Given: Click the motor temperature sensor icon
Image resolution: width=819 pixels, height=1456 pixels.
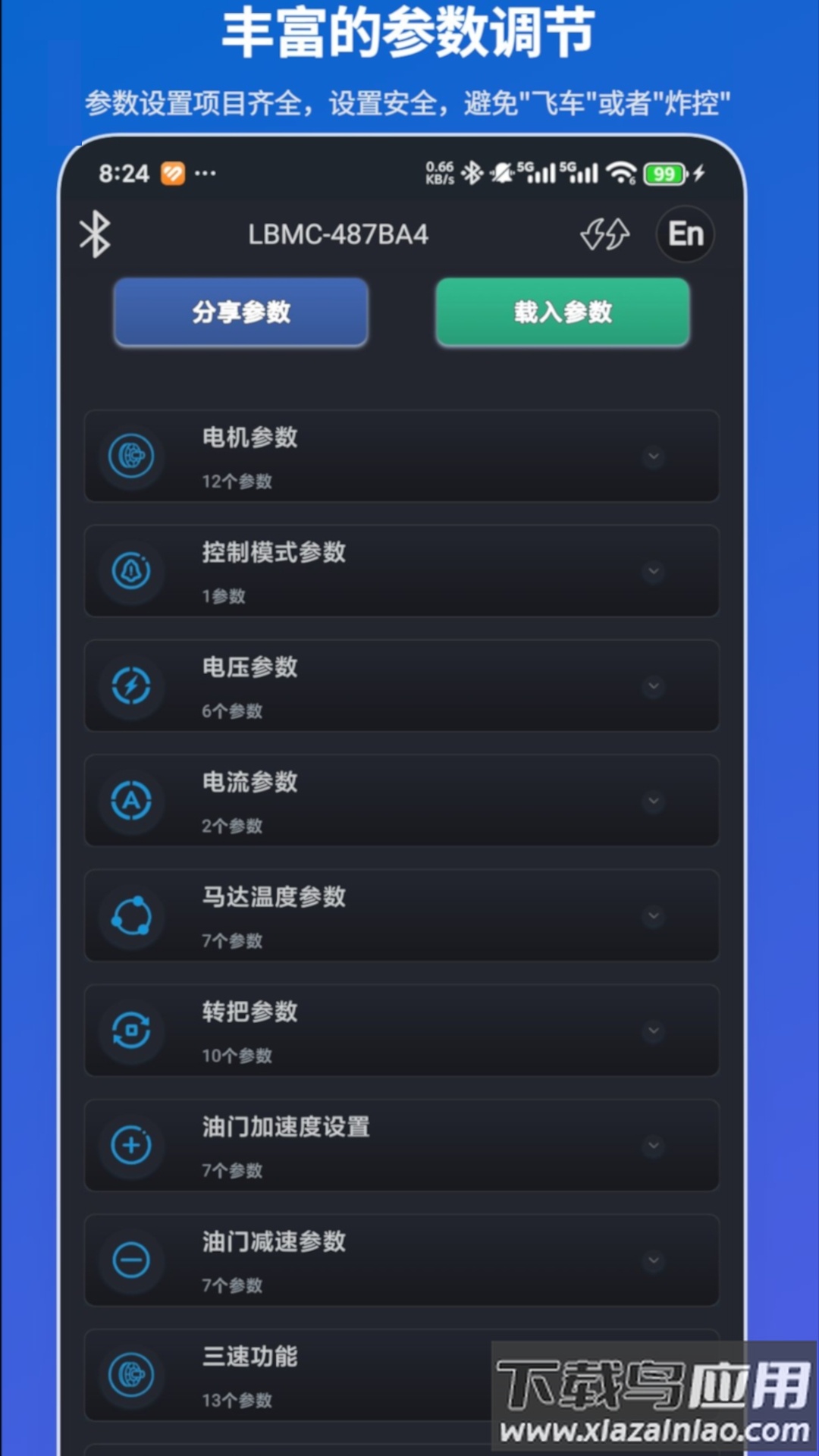Looking at the screenshot, I should point(130,916).
